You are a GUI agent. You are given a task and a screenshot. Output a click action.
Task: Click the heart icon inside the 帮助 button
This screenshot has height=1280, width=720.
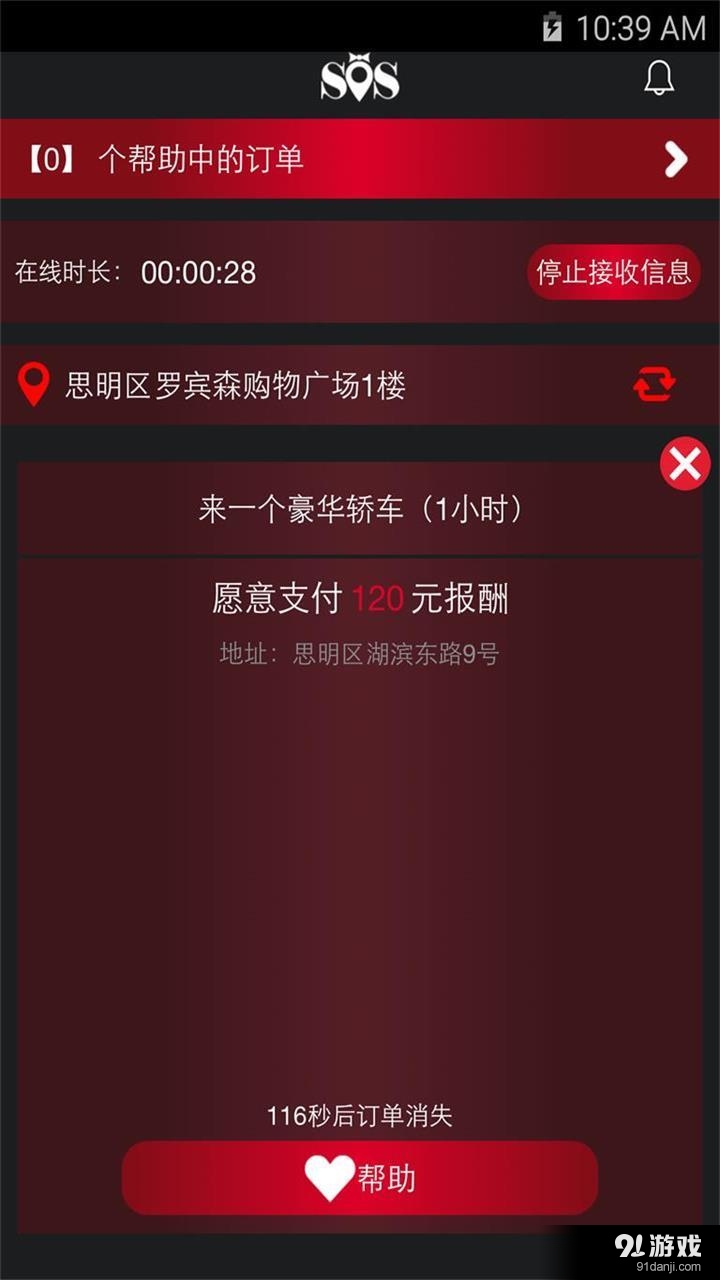click(x=329, y=1179)
